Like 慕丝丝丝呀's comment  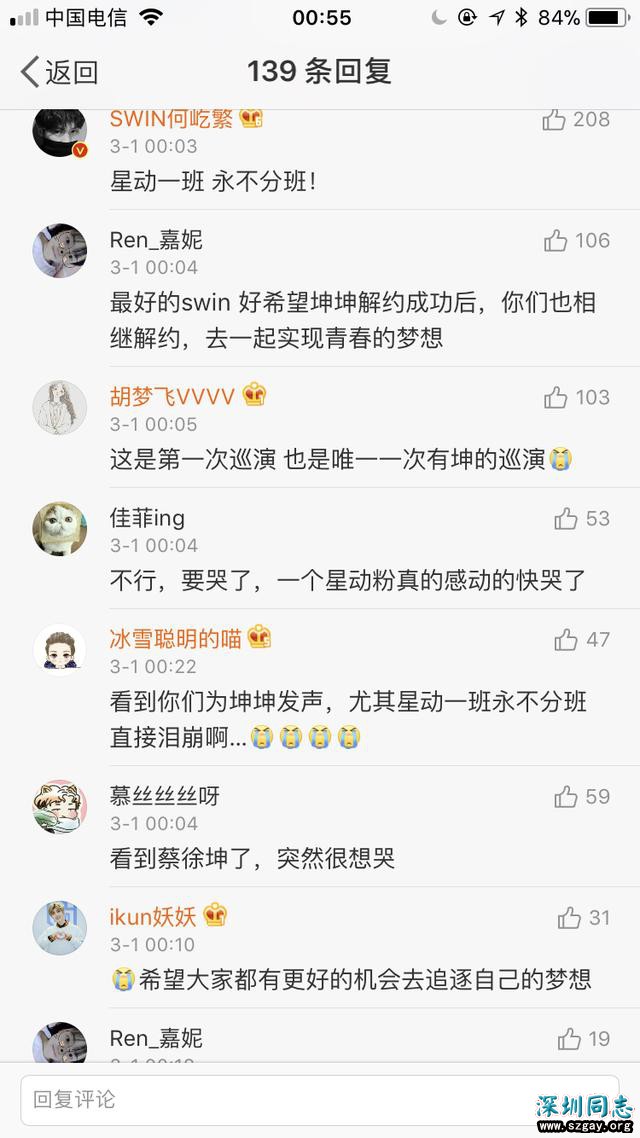(566, 797)
